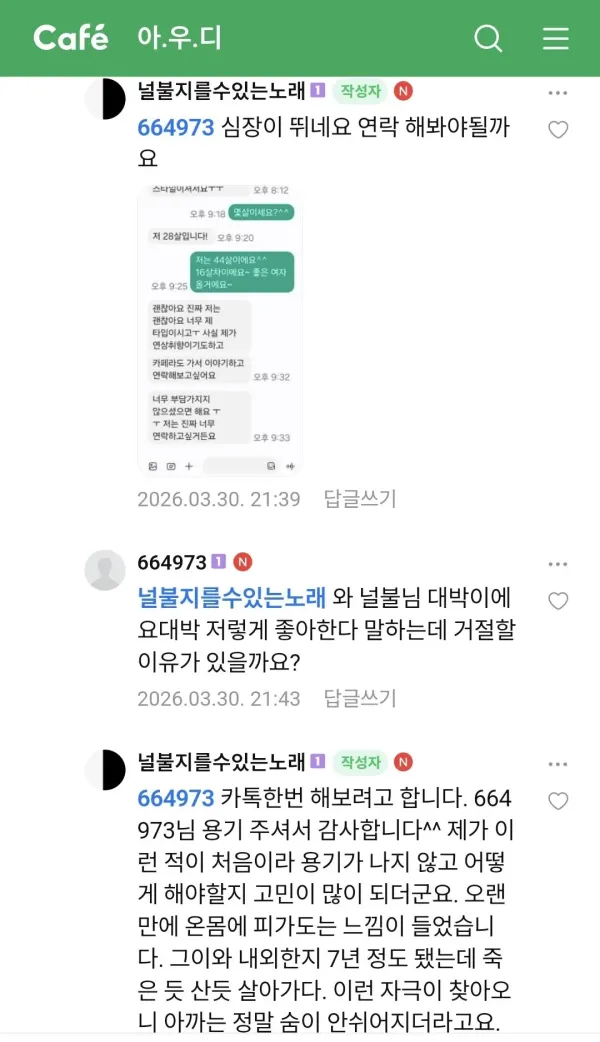The image size is (600, 1042).
Task: Like 664973's comment posted at 21:43
Action: 558,601
